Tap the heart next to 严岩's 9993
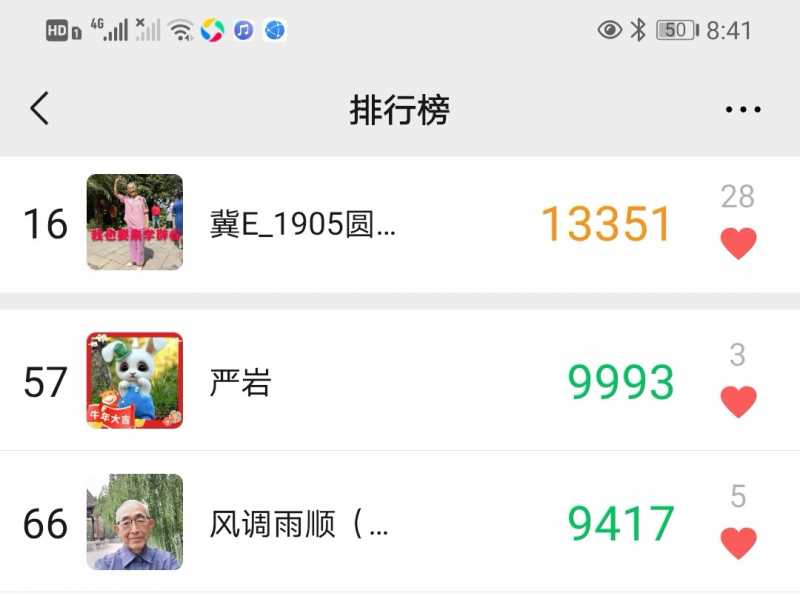This screenshot has width=800, height=596. coord(738,401)
